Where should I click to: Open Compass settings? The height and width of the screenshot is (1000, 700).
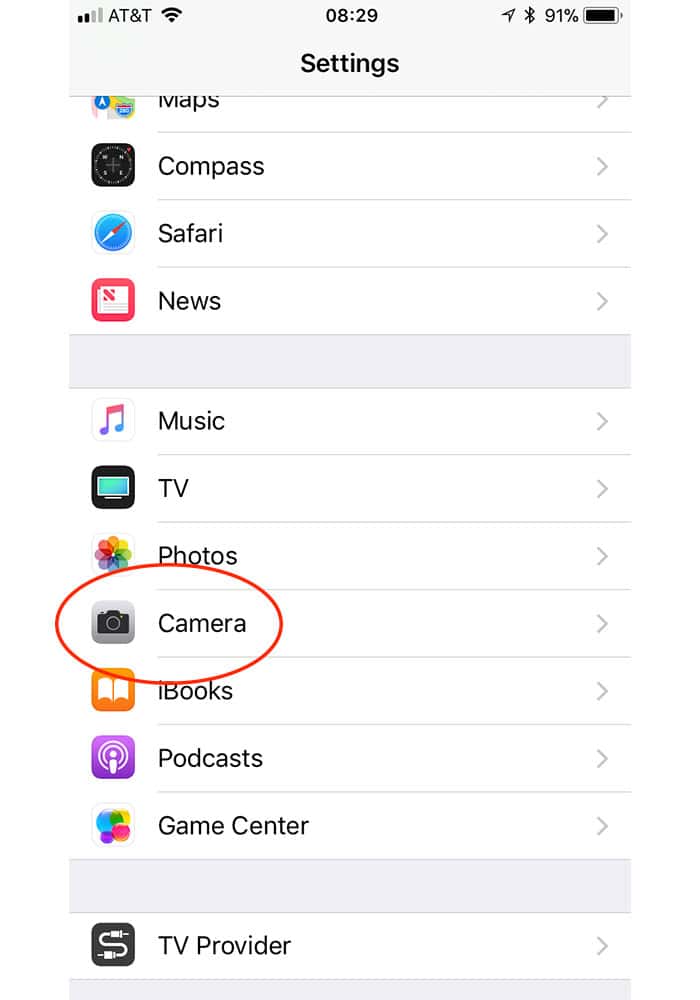tap(350, 166)
